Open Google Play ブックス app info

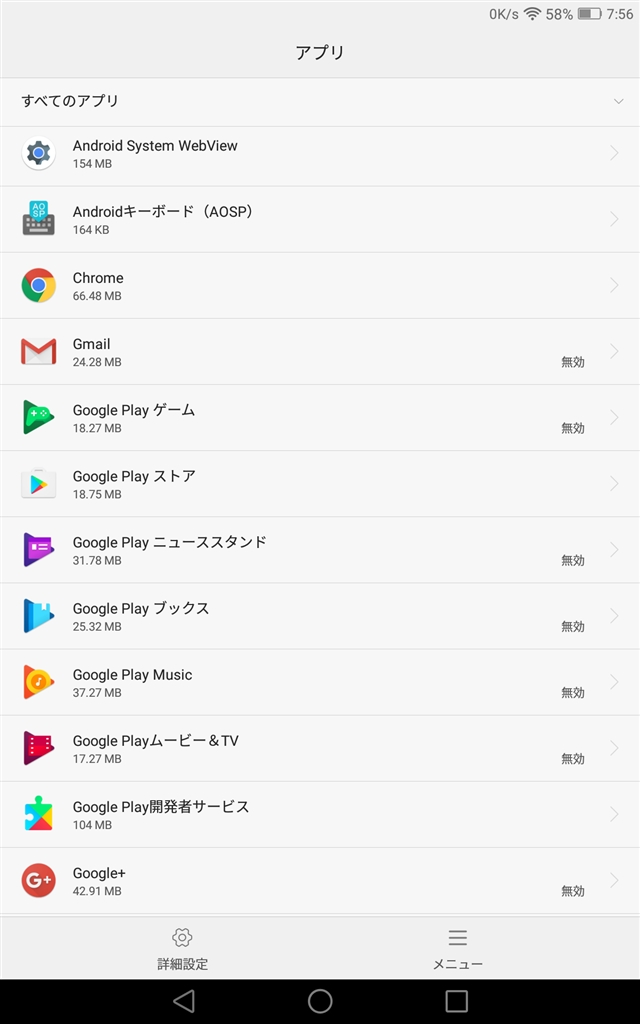[320, 616]
